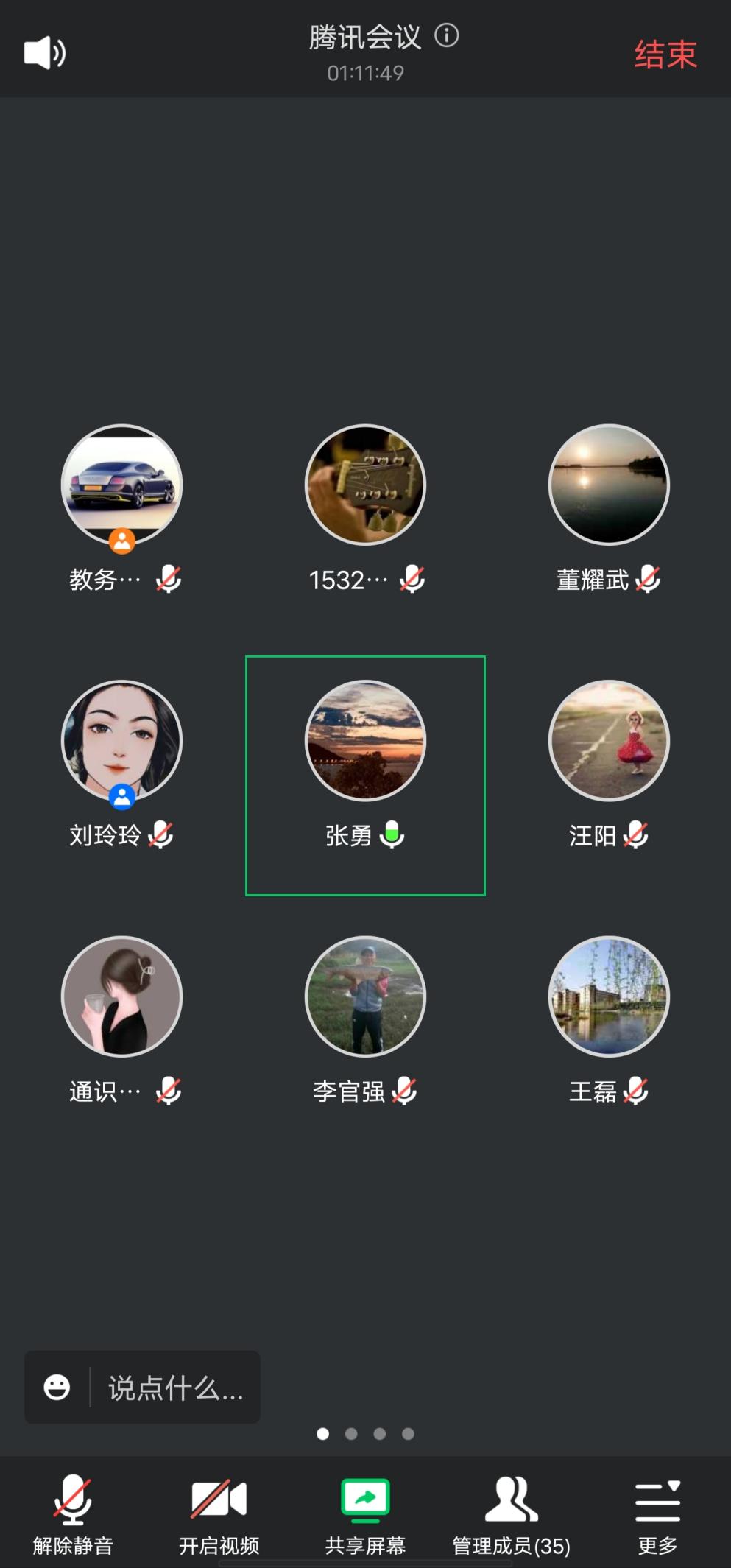
Task: Select participant 王磊
Action: (609, 996)
